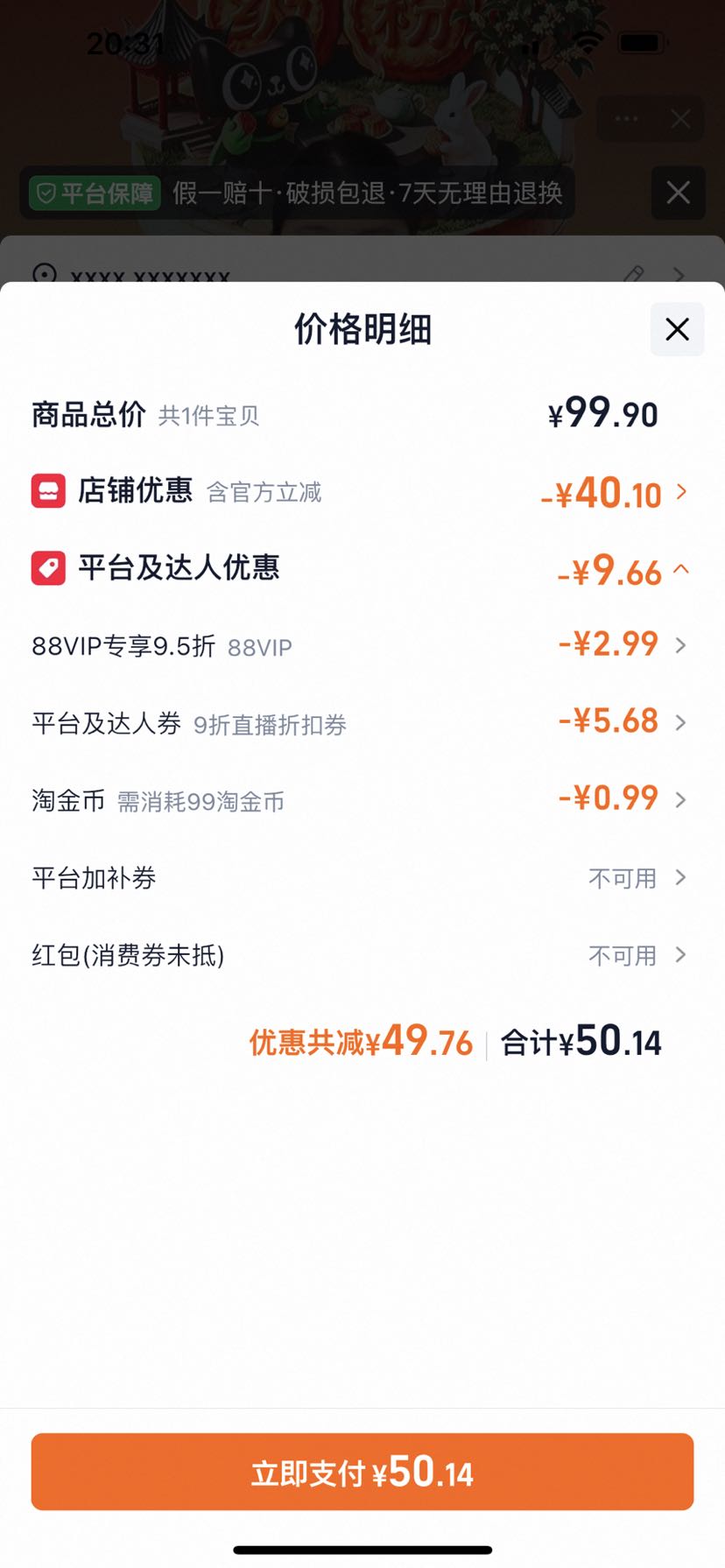Screen dimensions: 725x1568
Task: Open the 88VIP专享9.5折 discount row
Action: click(362, 646)
